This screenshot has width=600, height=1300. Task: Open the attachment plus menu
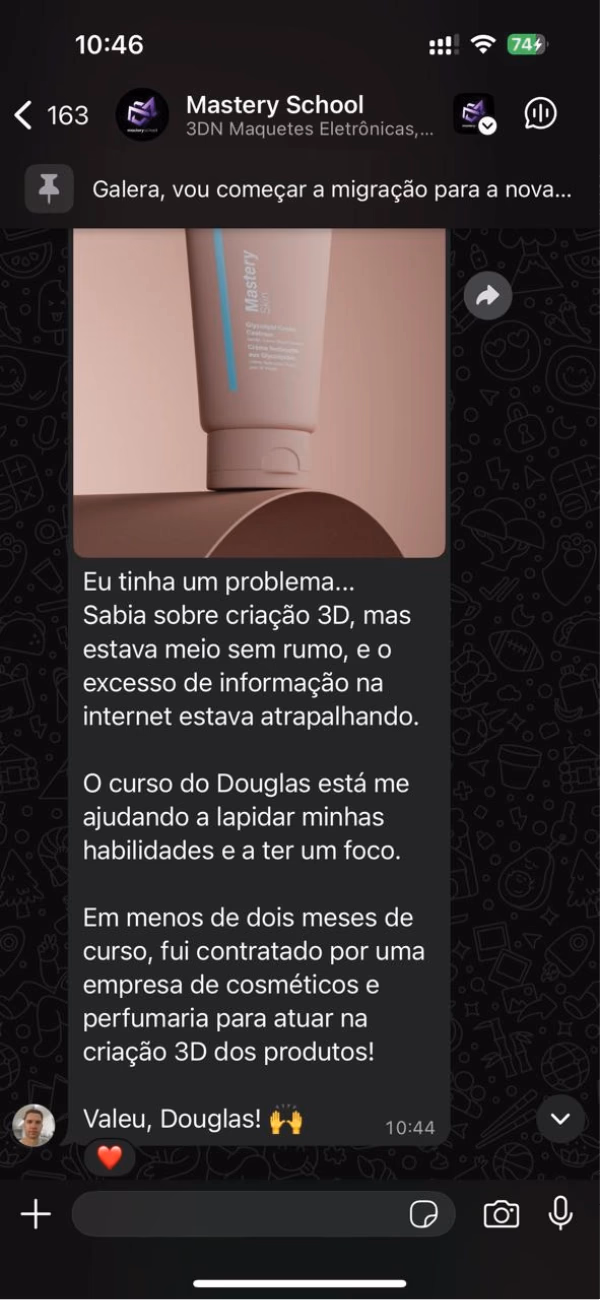click(x=35, y=1214)
